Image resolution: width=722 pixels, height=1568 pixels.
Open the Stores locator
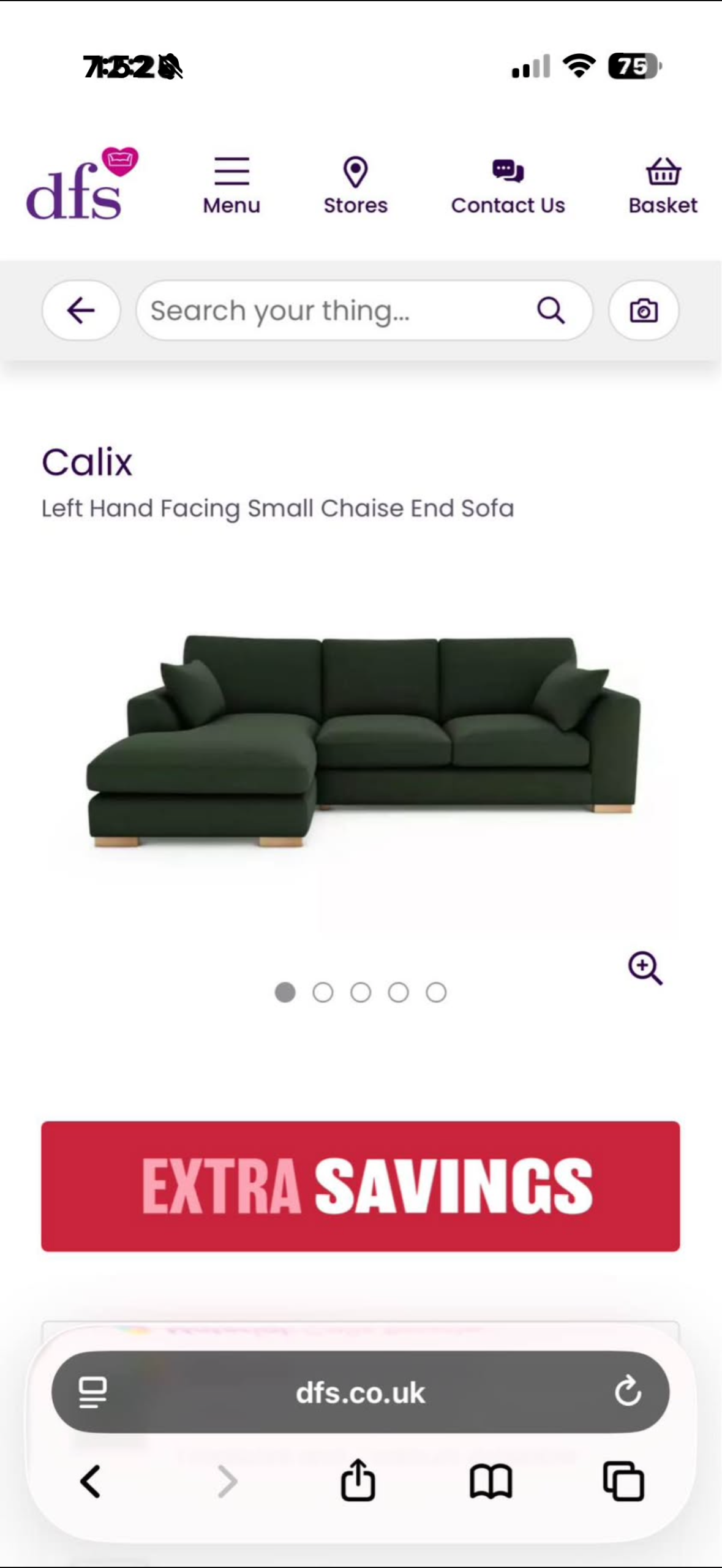(x=355, y=185)
